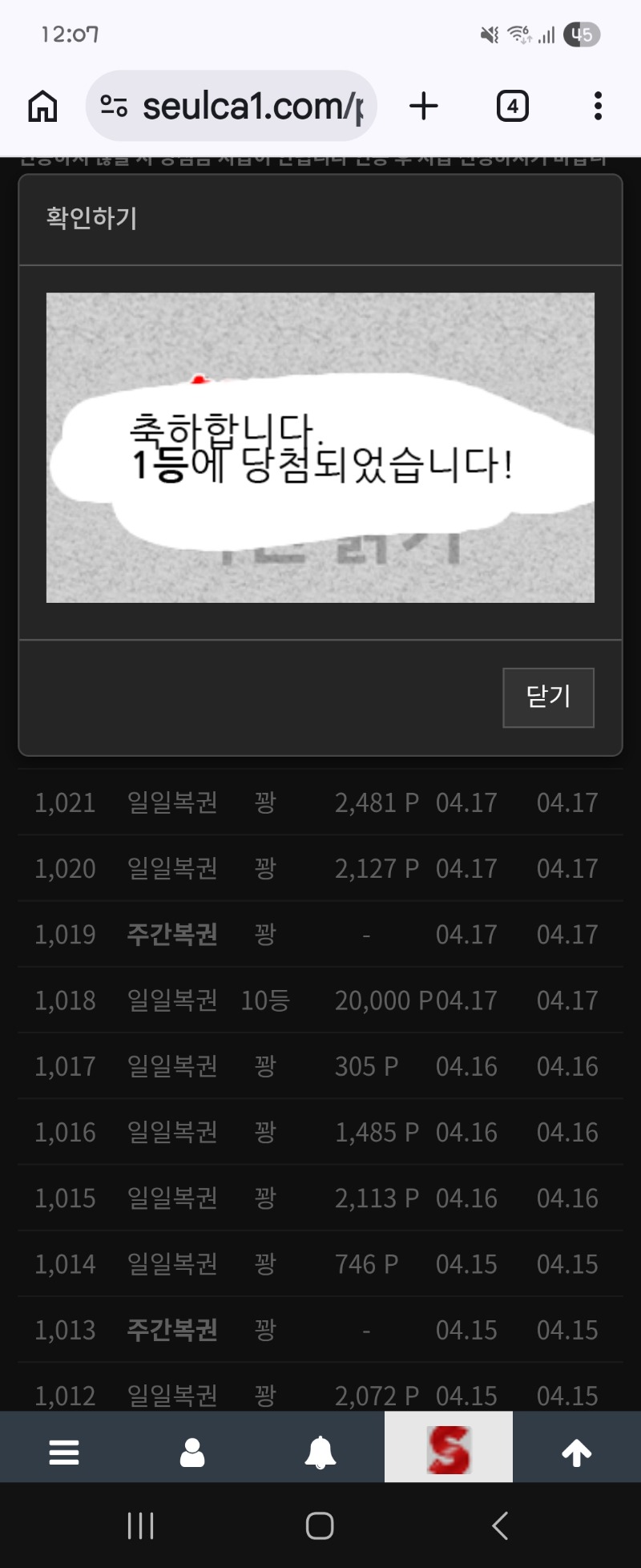The width and height of the screenshot is (641, 1568).
Task: Open a new browser tab
Action: coord(424,106)
